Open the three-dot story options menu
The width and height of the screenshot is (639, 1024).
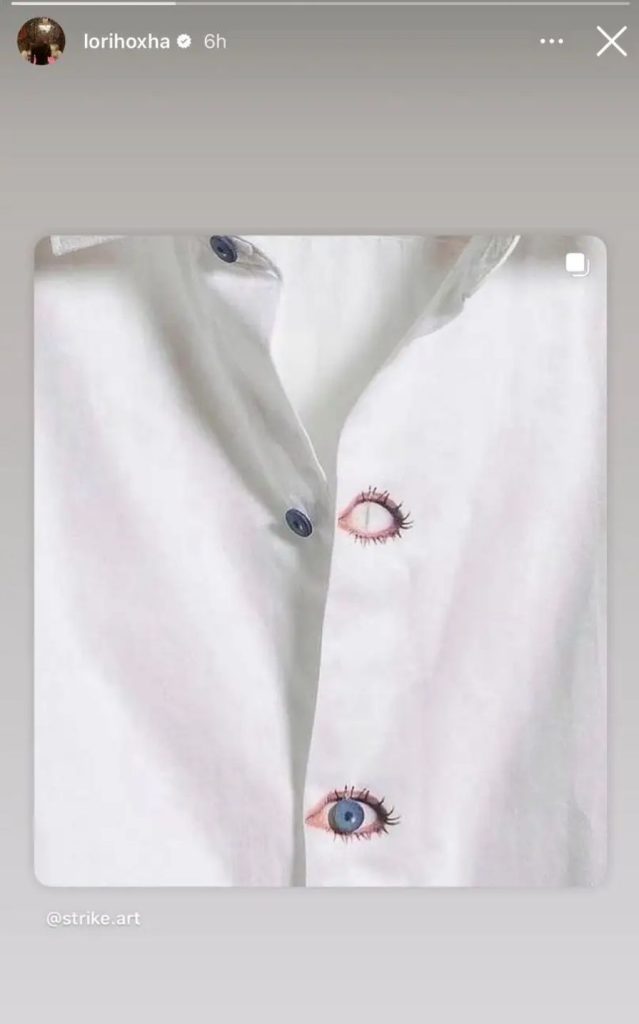551,41
